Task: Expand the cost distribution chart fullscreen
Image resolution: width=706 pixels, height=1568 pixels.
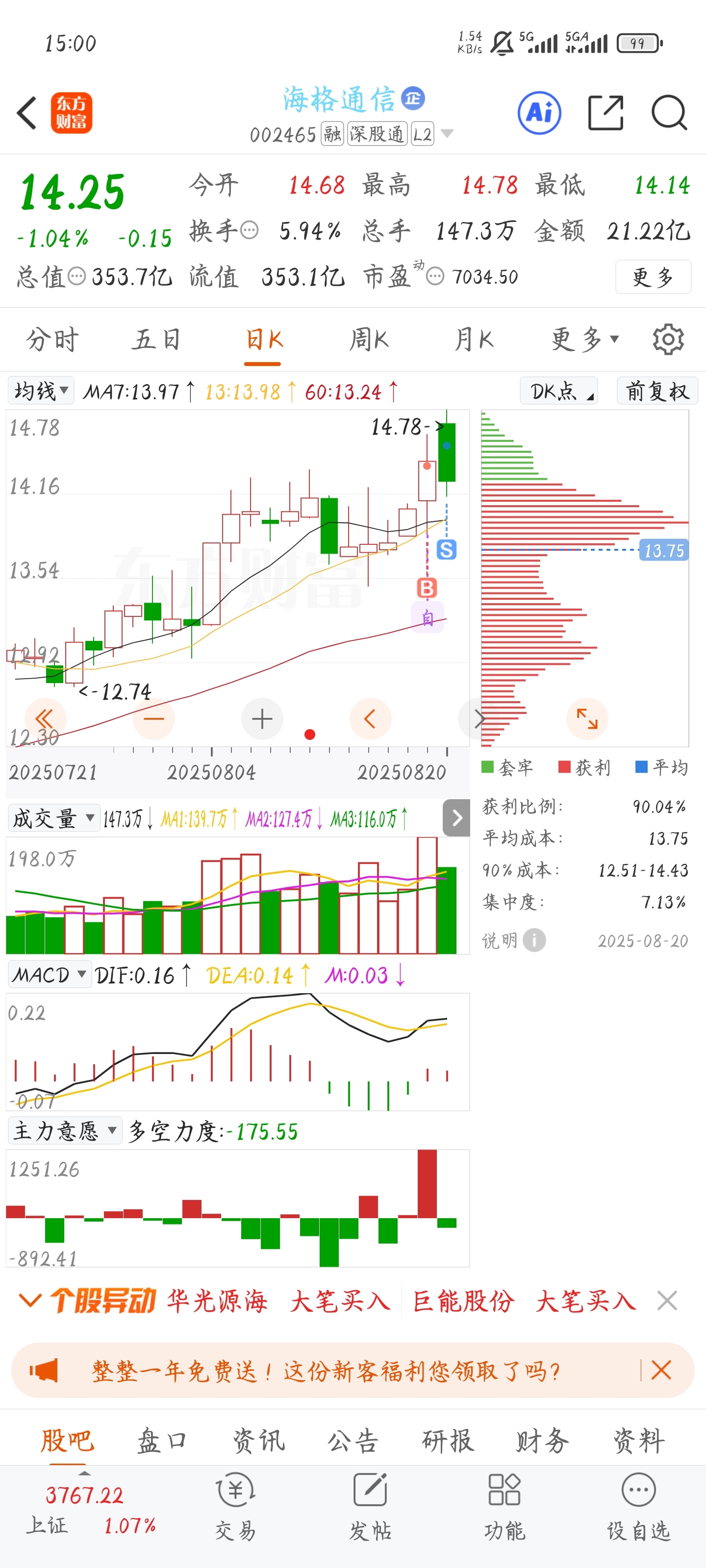Action: [586, 719]
